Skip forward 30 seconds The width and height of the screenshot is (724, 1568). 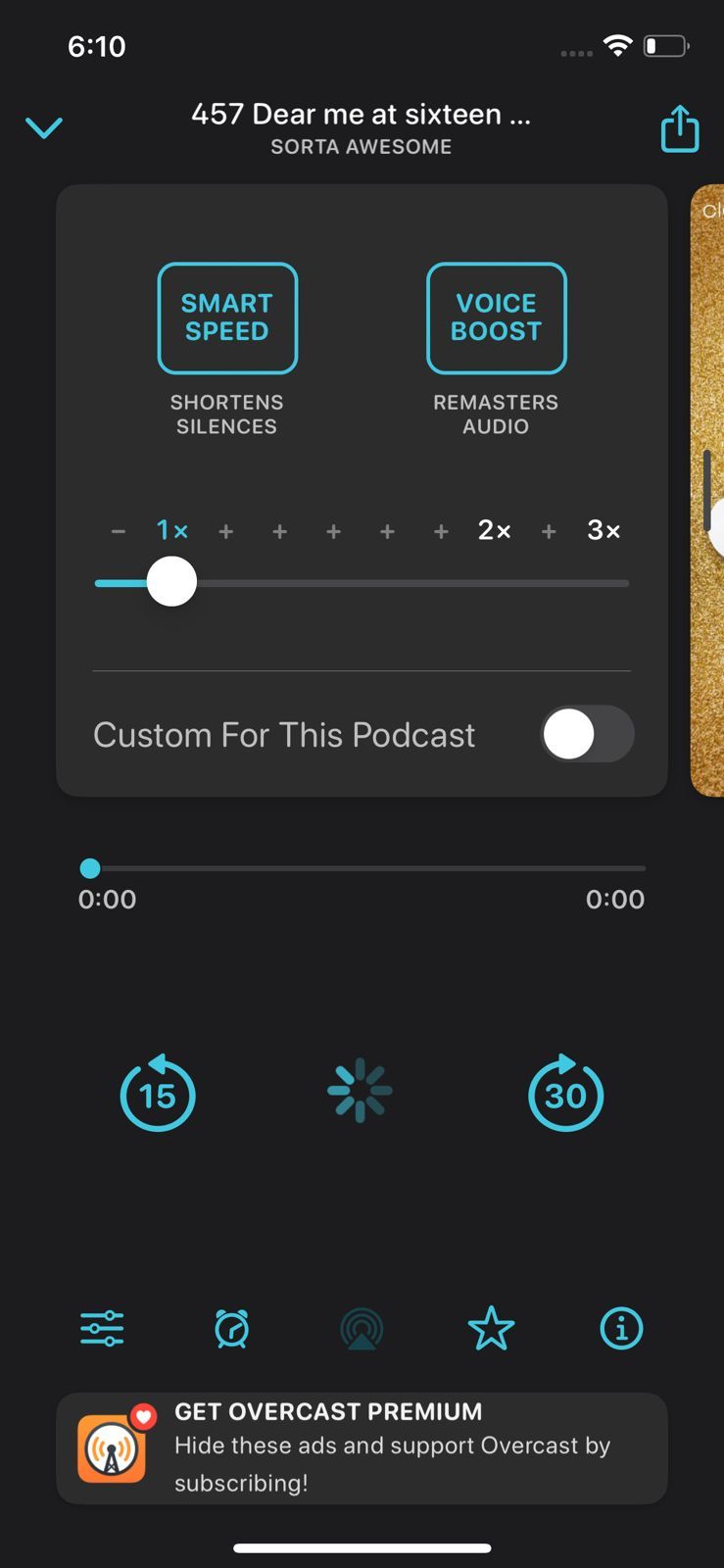[x=566, y=1094]
